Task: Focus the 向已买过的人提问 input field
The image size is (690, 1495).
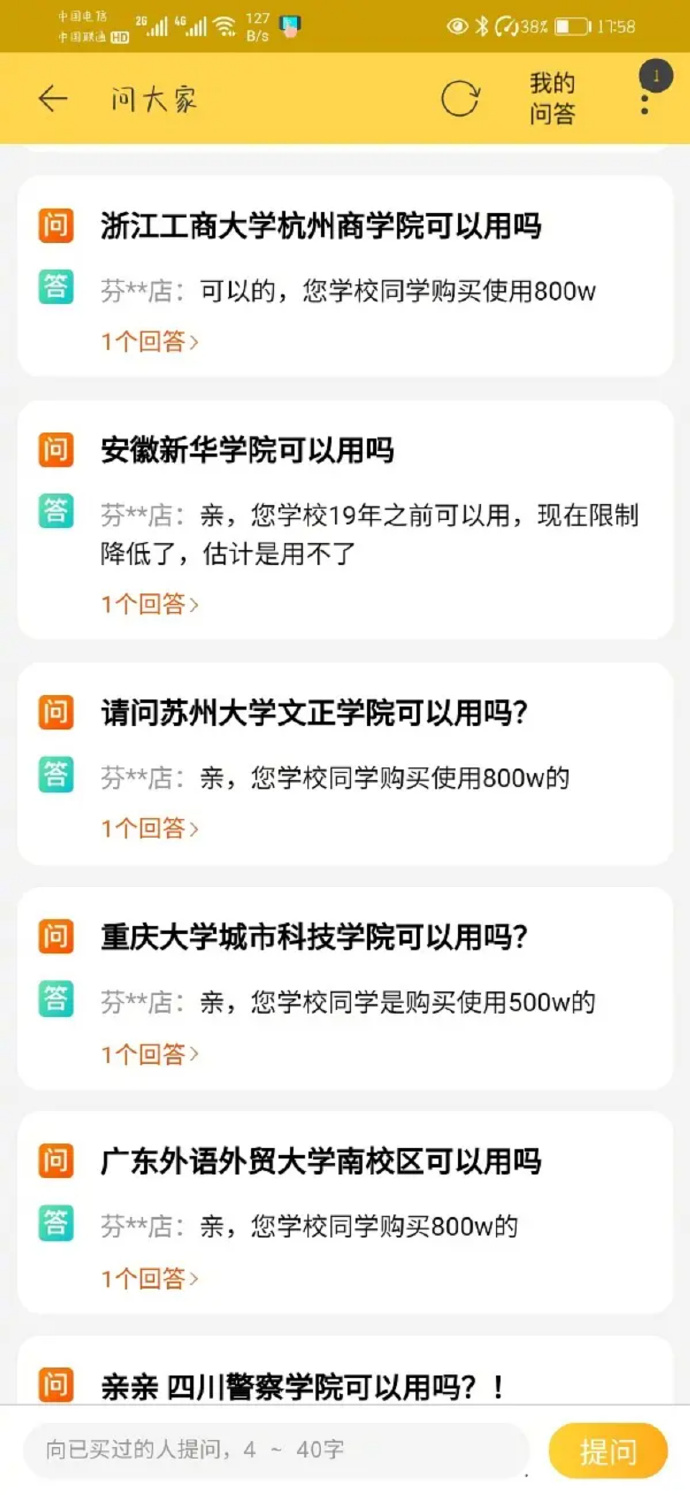Action: (275, 1449)
